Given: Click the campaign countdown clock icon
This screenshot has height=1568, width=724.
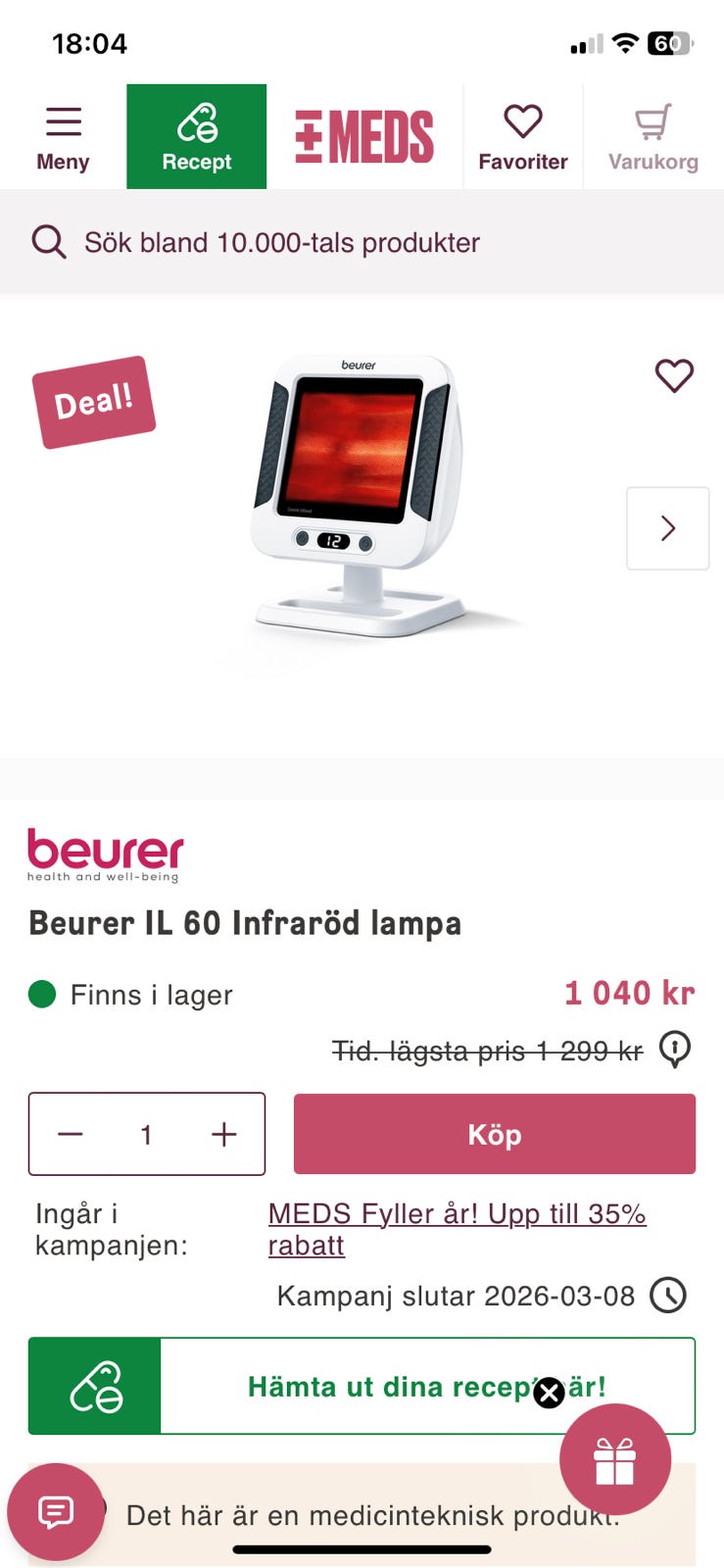Looking at the screenshot, I should pyautogui.click(x=668, y=1295).
